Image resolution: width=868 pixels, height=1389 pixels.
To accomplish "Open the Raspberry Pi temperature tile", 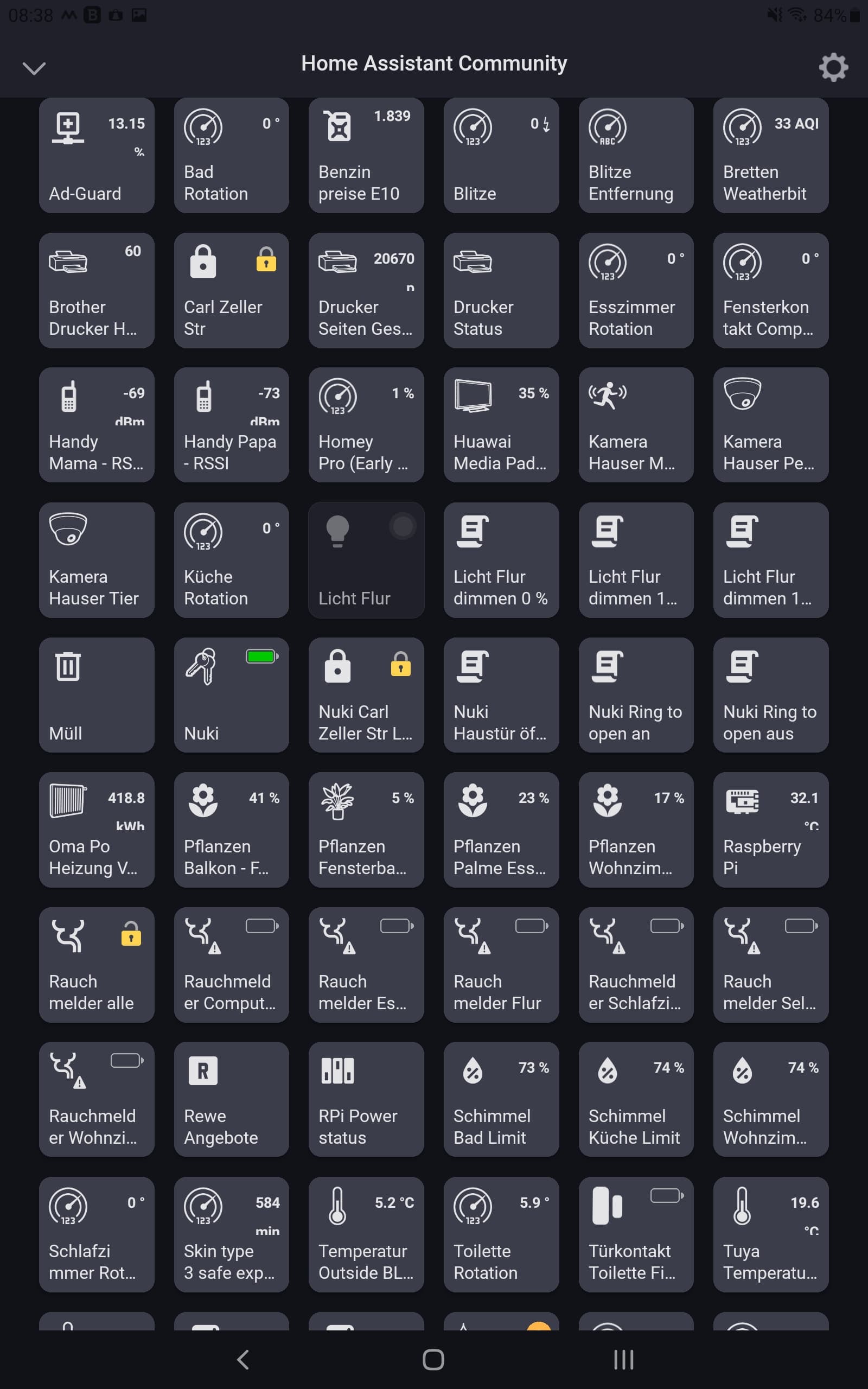I will click(770, 830).
